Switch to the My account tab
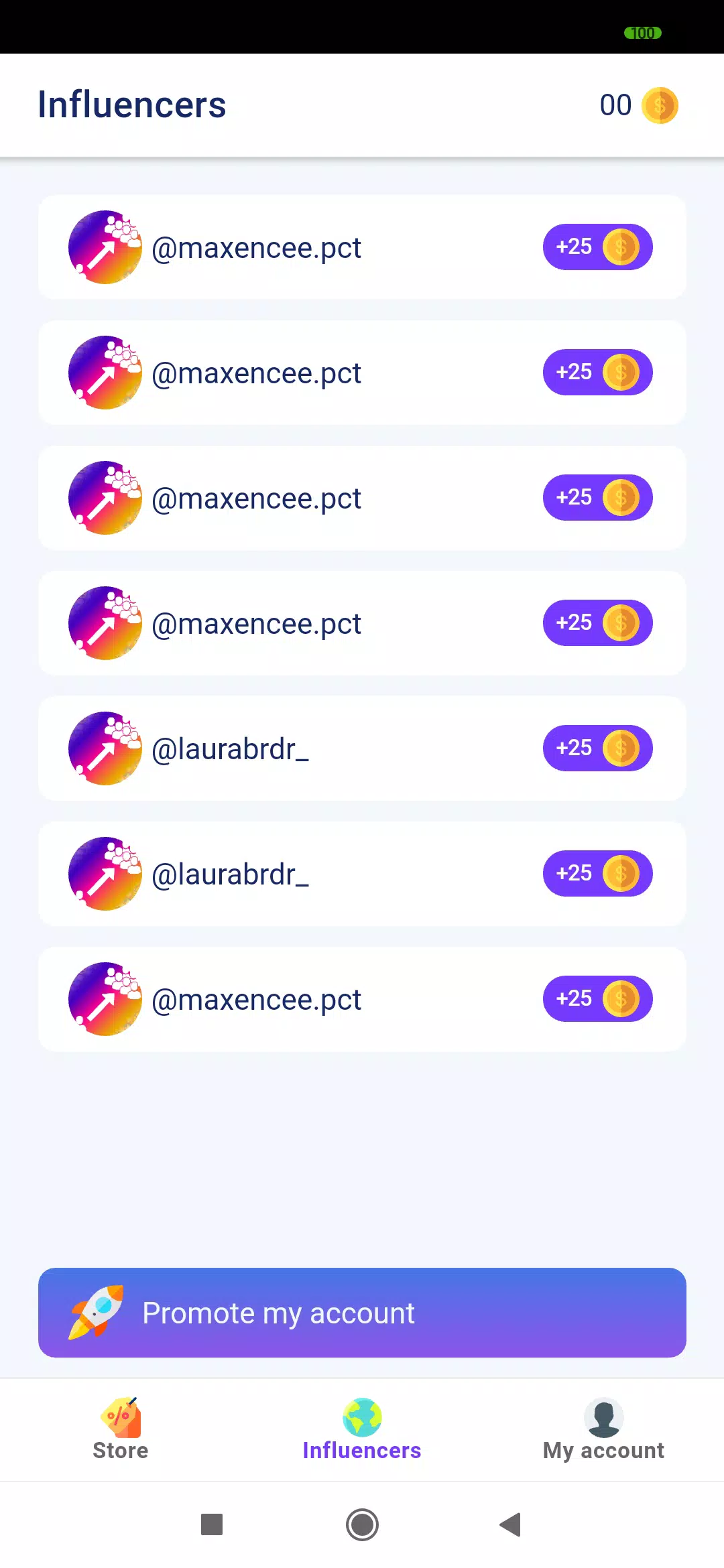The width and height of the screenshot is (724, 1568). click(x=603, y=1431)
